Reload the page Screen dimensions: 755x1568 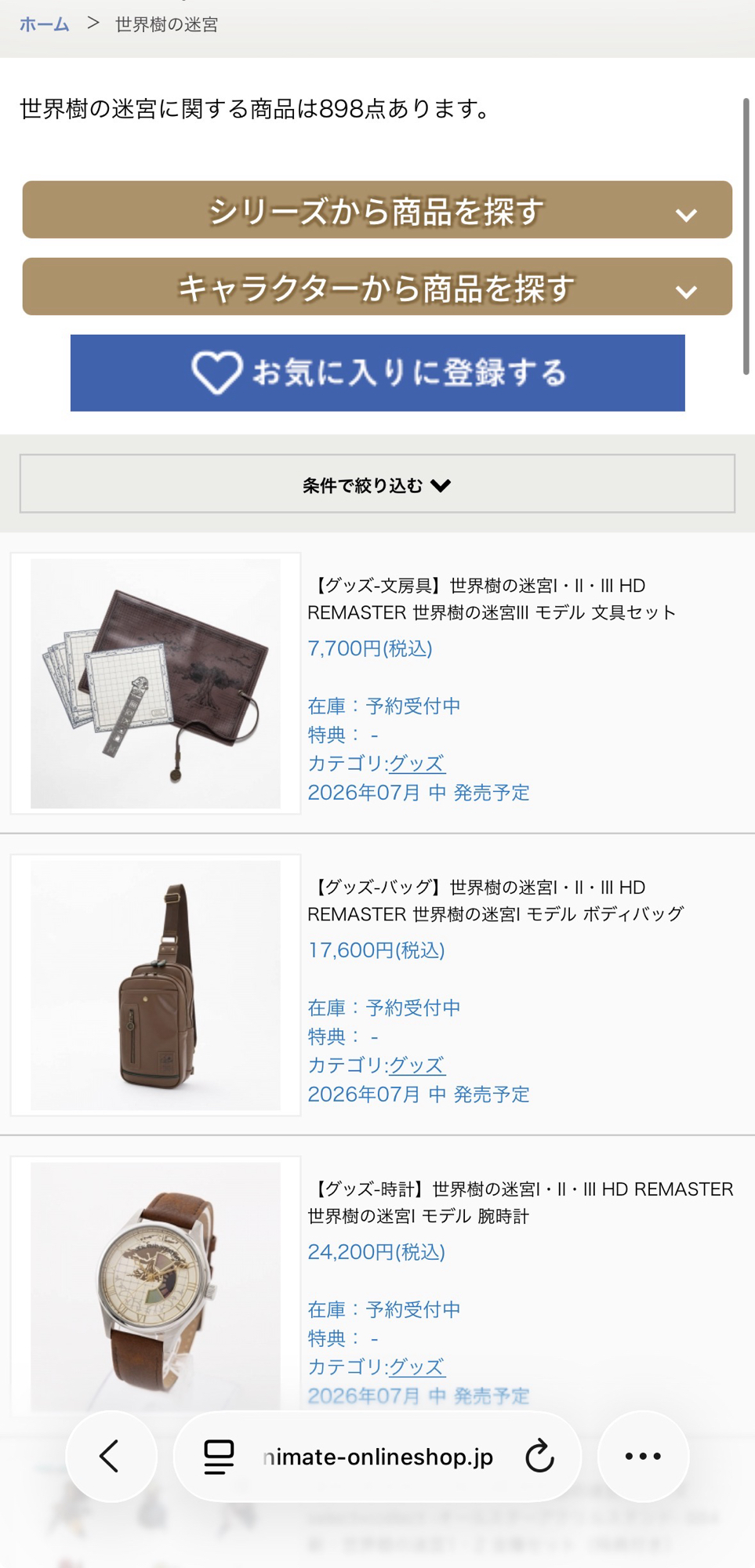[539, 1456]
